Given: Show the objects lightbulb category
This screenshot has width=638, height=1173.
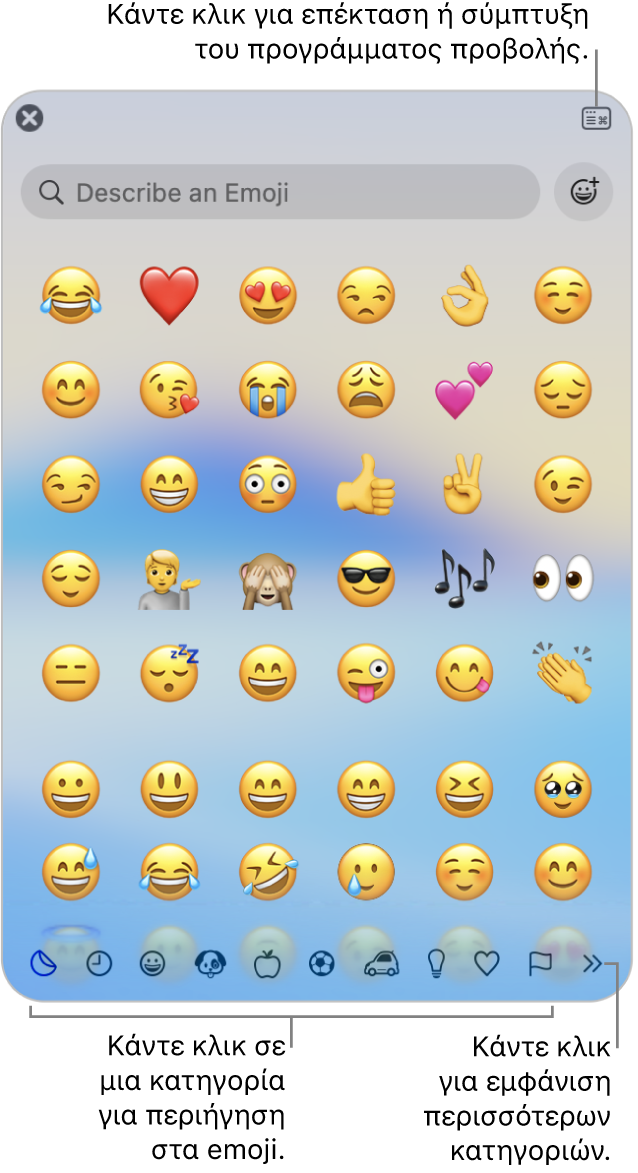Looking at the screenshot, I should [436, 964].
